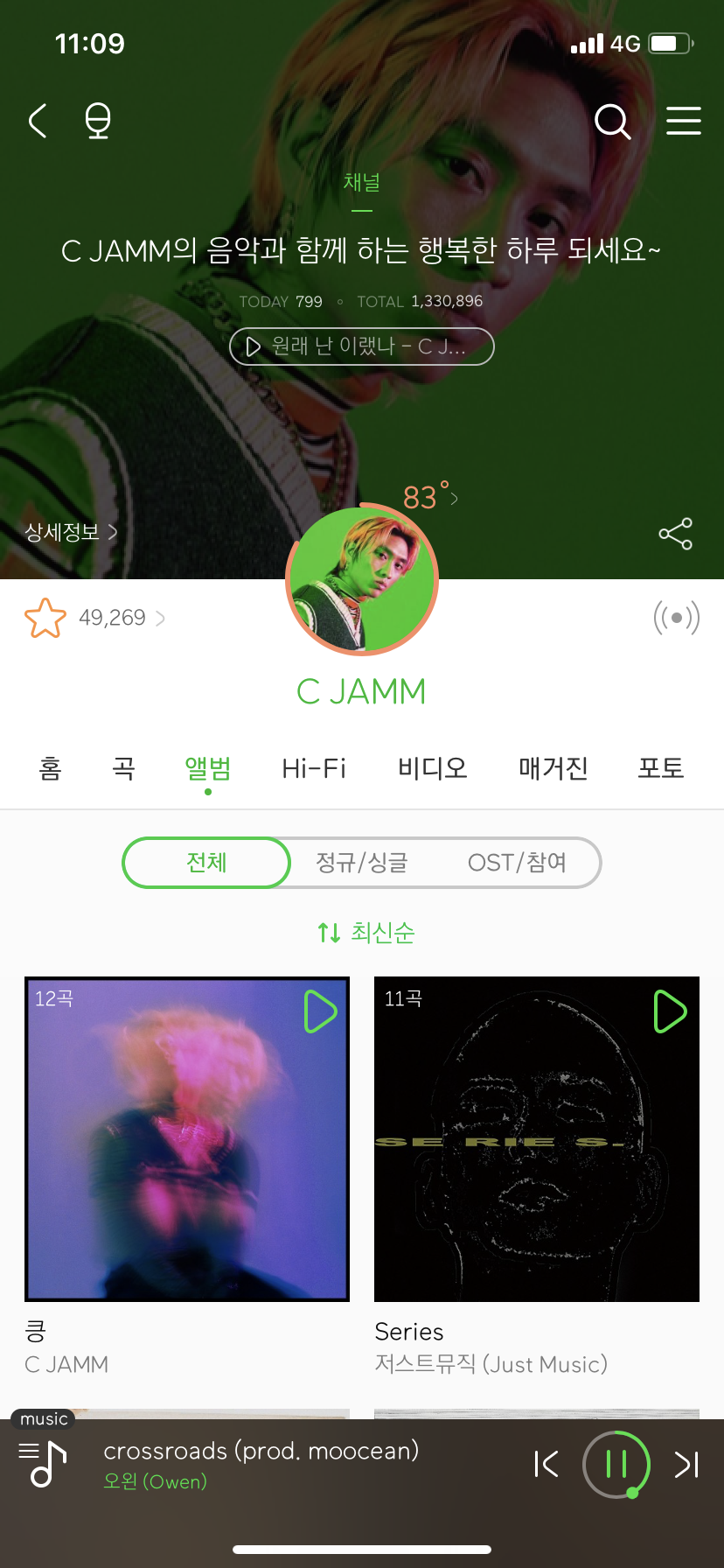Play the 원래 난 이랬나 channel track
The height and width of the screenshot is (1568, 724).
(x=361, y=346)
